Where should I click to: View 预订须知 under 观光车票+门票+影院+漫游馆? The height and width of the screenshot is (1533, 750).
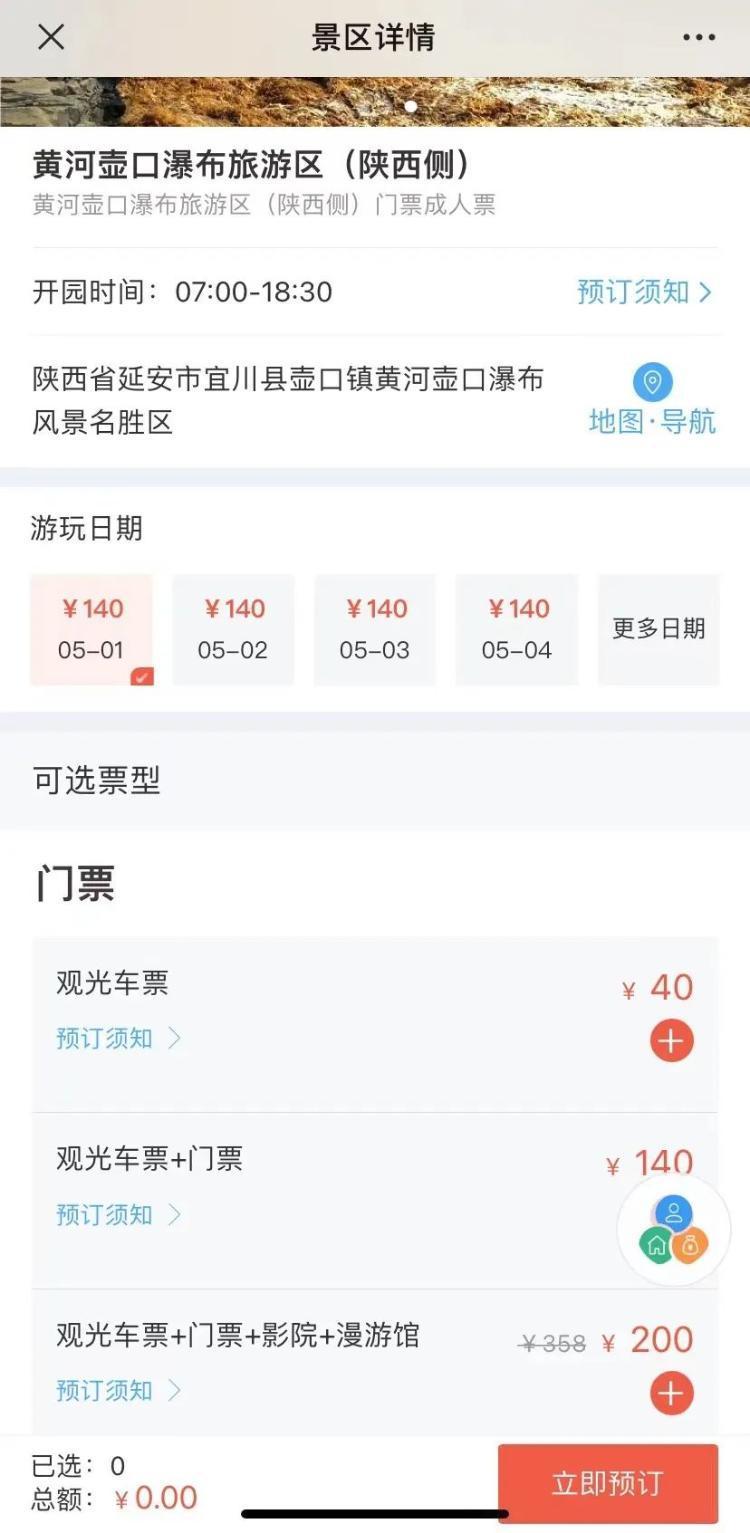point(118,1391)
